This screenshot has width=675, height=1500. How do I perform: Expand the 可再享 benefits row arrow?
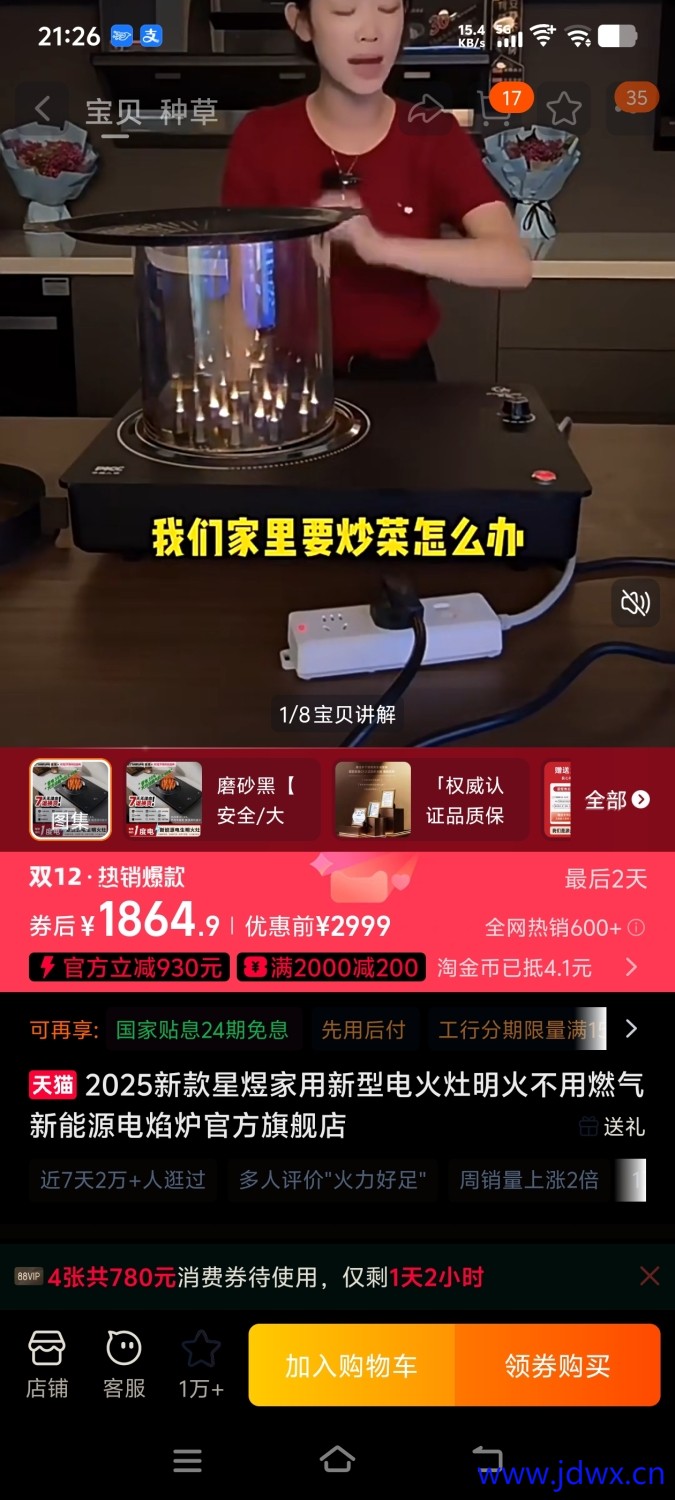[x=630, y=1028]
